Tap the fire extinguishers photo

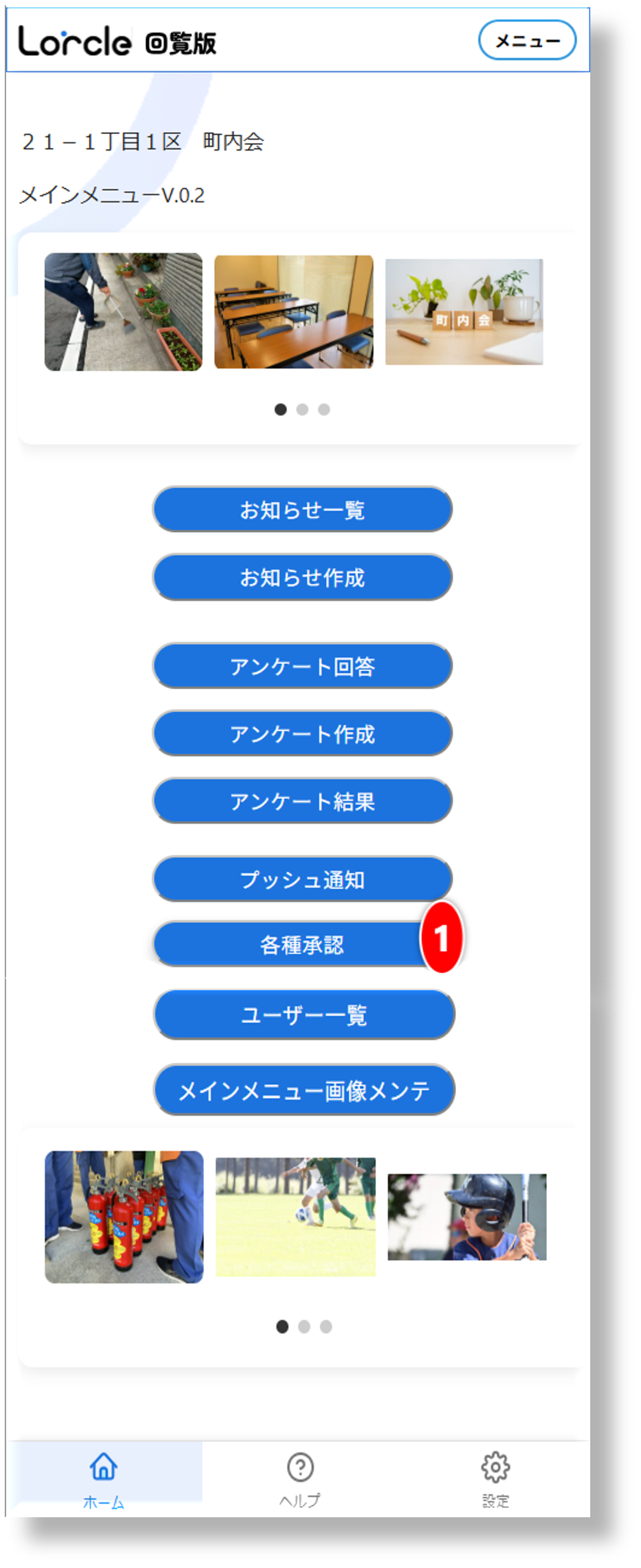tap(124, 1216)
